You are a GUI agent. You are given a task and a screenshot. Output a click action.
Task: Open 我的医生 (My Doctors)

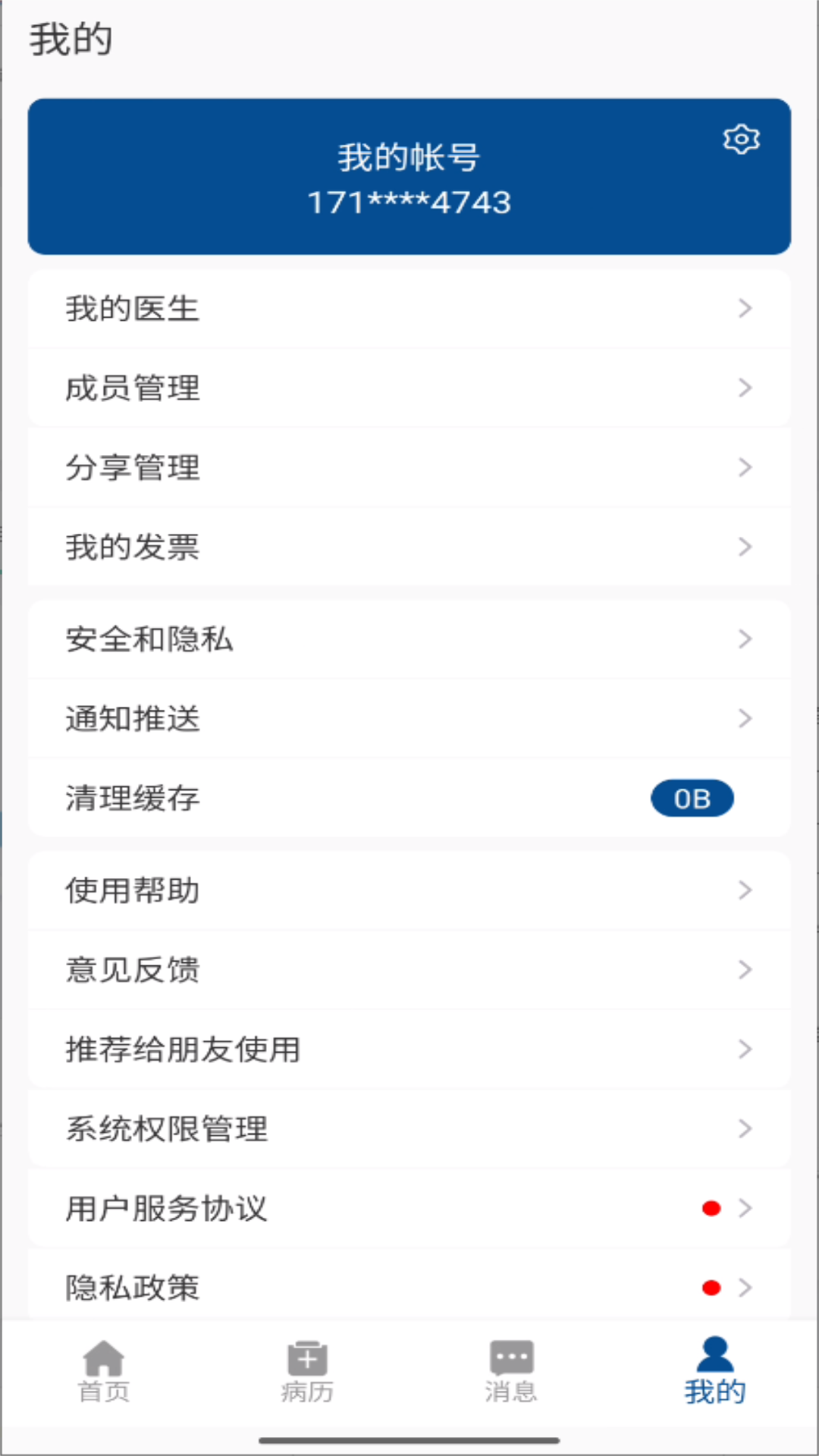(409, 309)
